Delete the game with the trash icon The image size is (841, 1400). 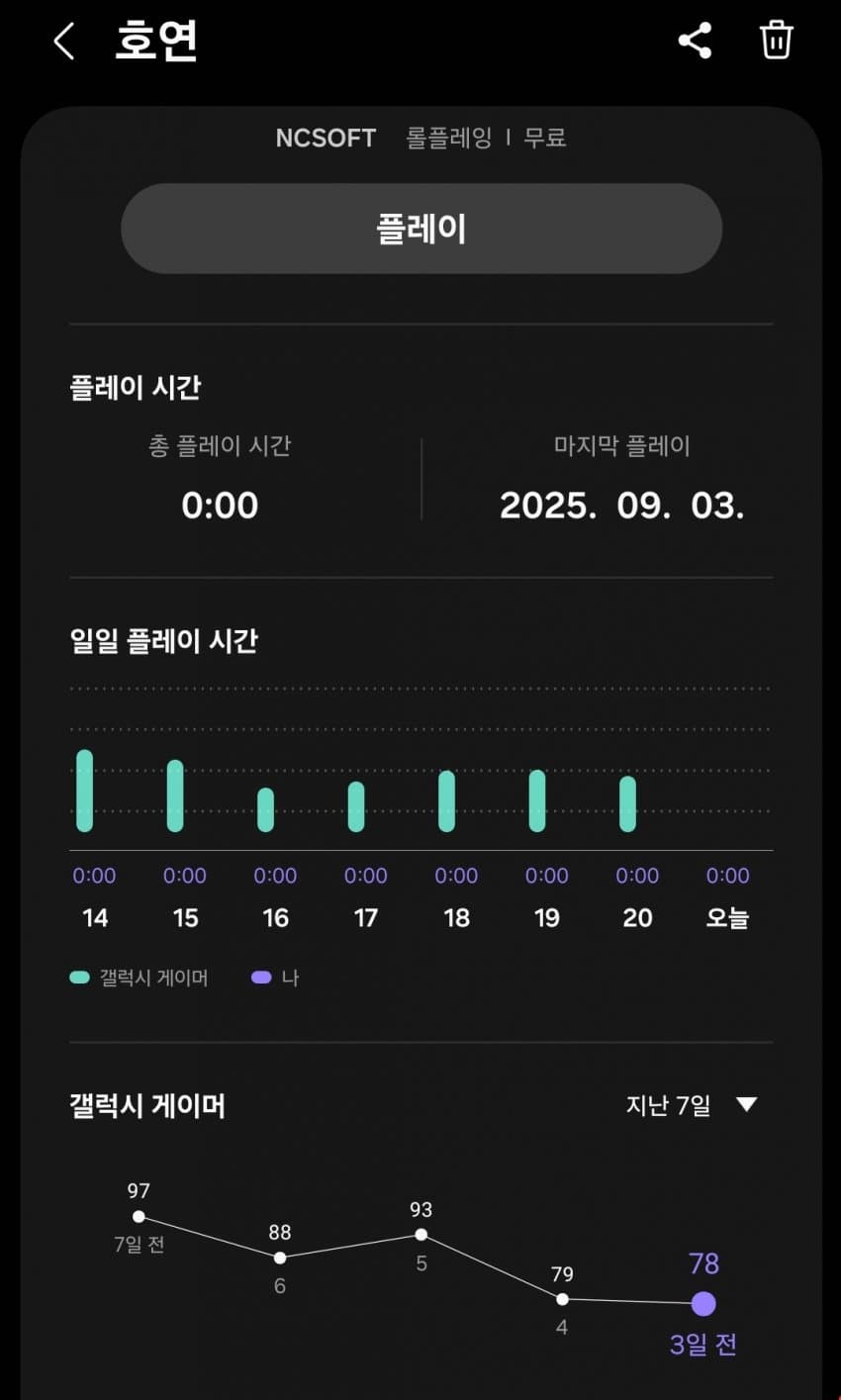pos(776,42)
